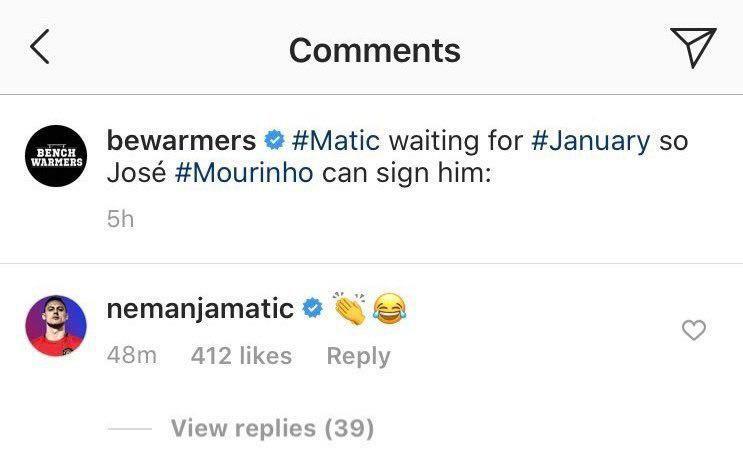The image size is (743, 468).
Task: Like nemanjamatic's comment
Action: point(693,331)
